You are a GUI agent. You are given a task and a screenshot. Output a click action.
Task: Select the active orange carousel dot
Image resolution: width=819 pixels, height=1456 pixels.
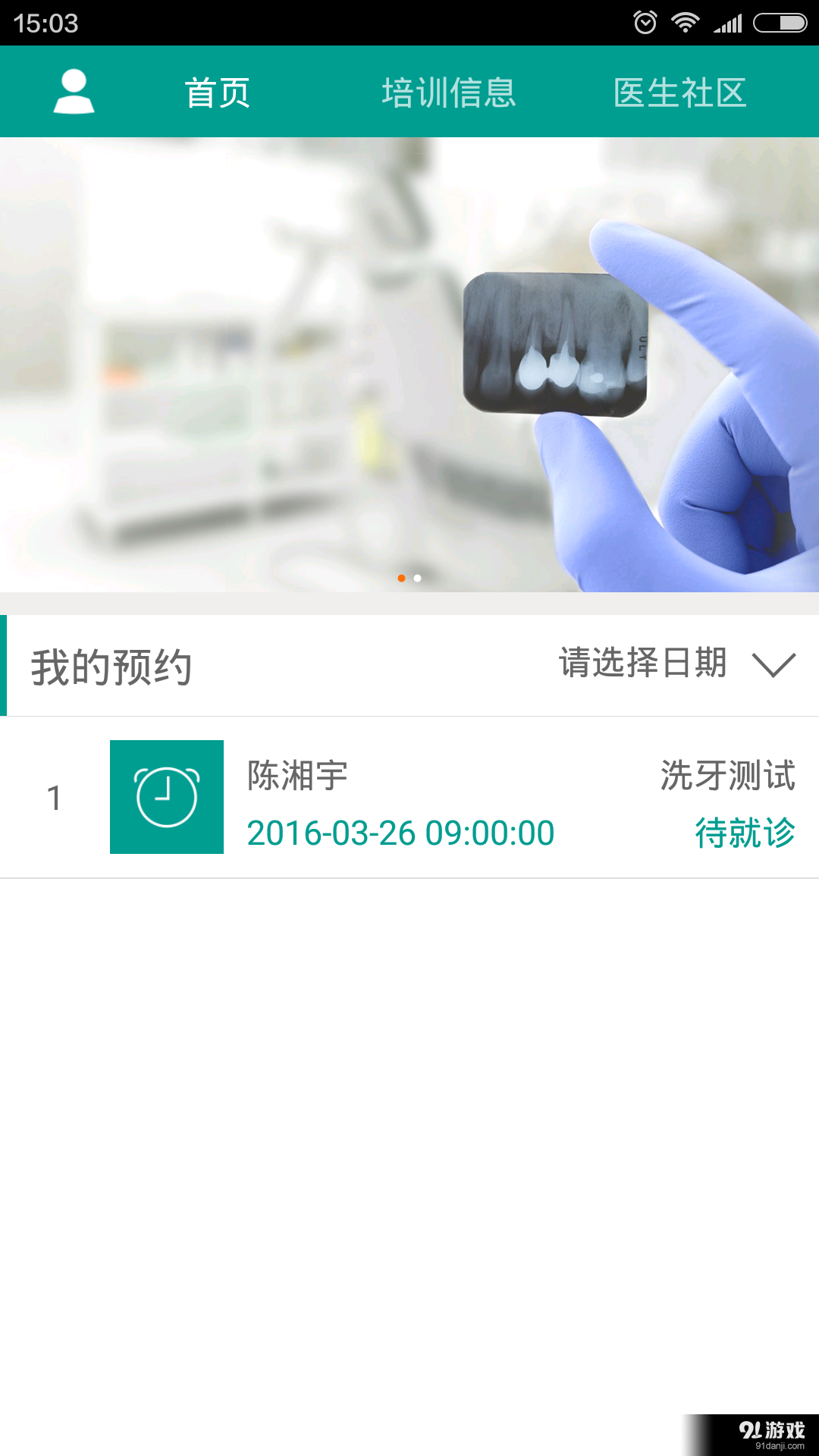pyautogui.click(x=401, y=578)
